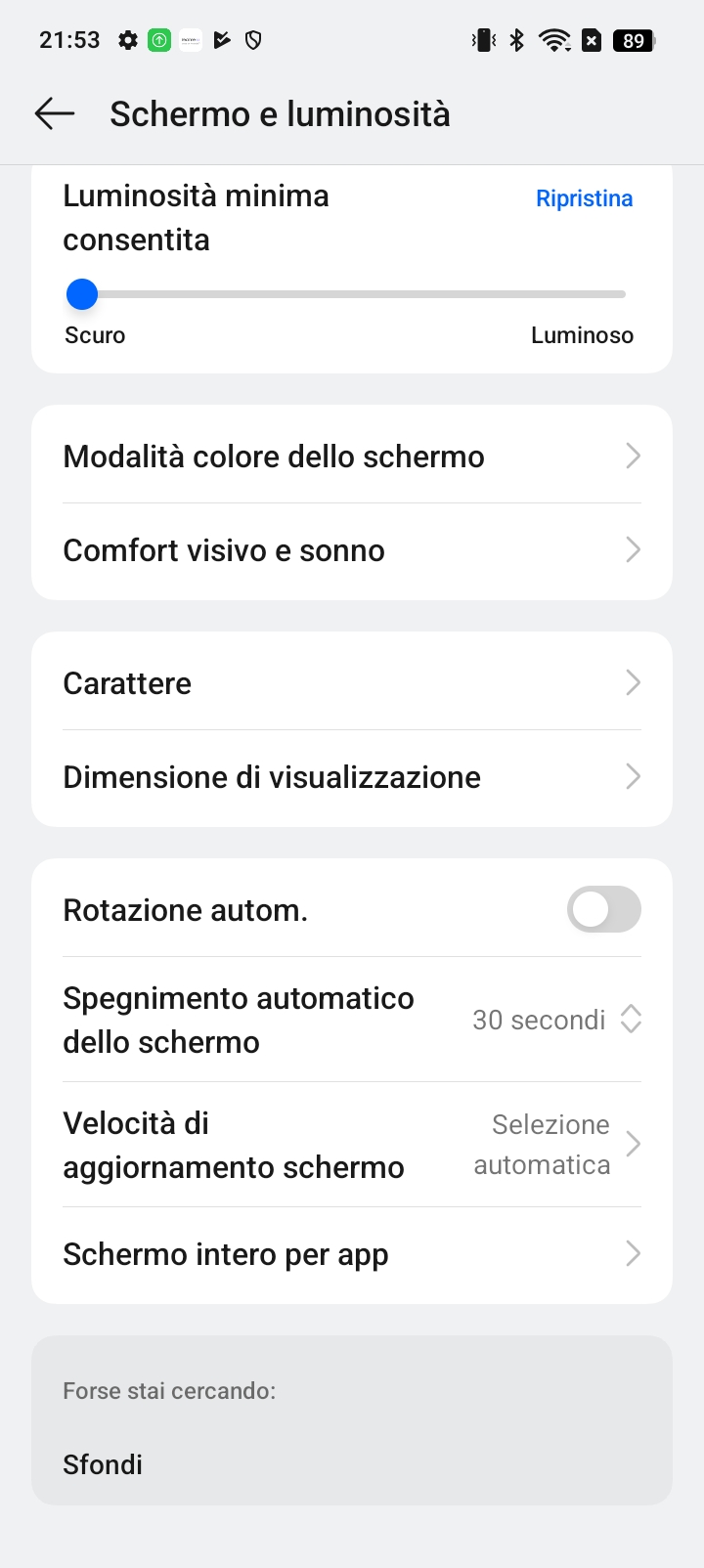Enable the Rotazione autom. switch
The width and height of the screenshot is (704, 1568).
point(604,910)
